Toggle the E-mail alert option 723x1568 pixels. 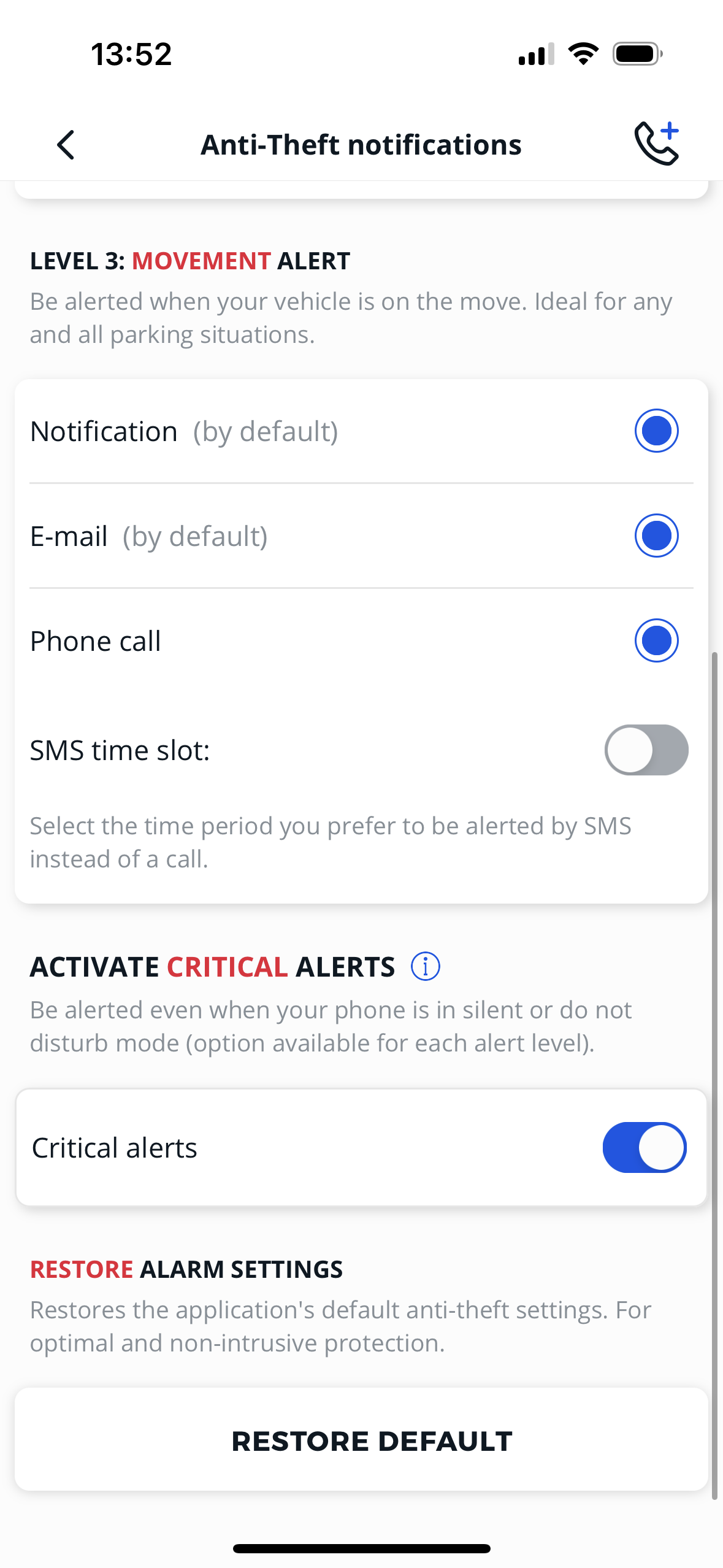click(656, 536)
